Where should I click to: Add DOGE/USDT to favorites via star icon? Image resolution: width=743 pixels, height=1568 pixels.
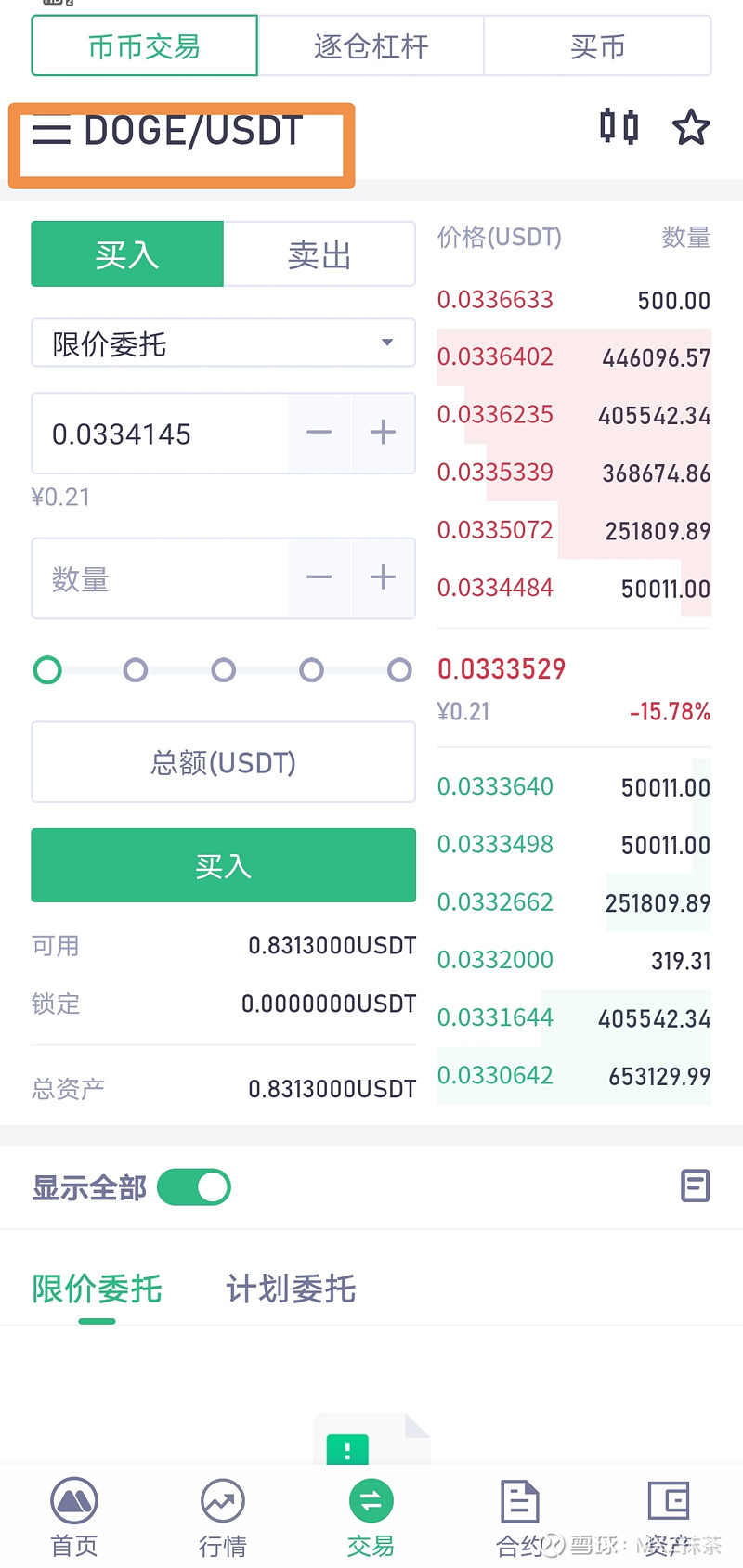(692, 127)
